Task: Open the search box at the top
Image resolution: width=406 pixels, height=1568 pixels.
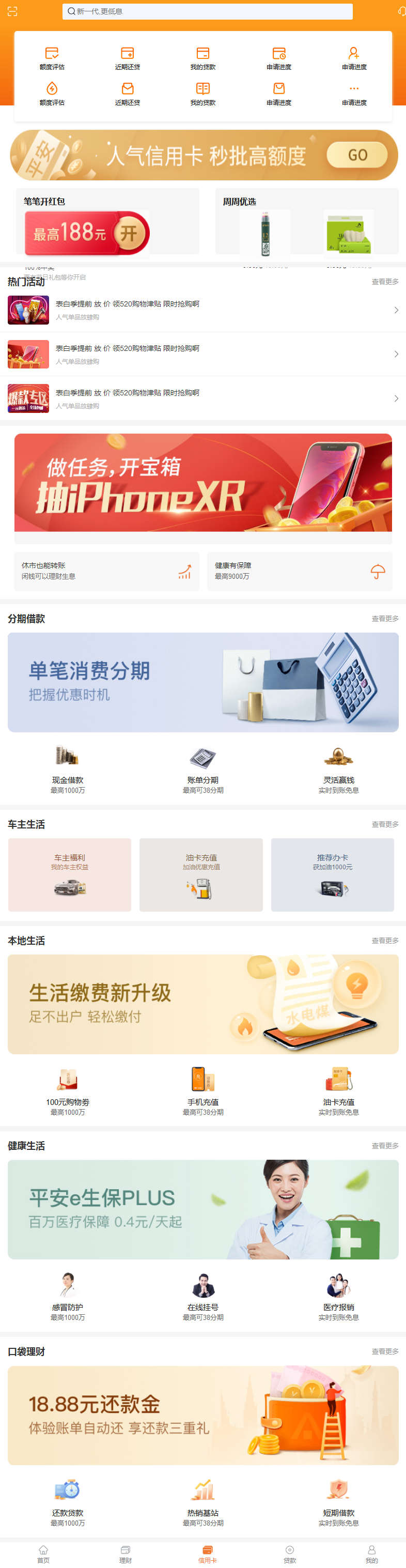Action: point(207,11)
